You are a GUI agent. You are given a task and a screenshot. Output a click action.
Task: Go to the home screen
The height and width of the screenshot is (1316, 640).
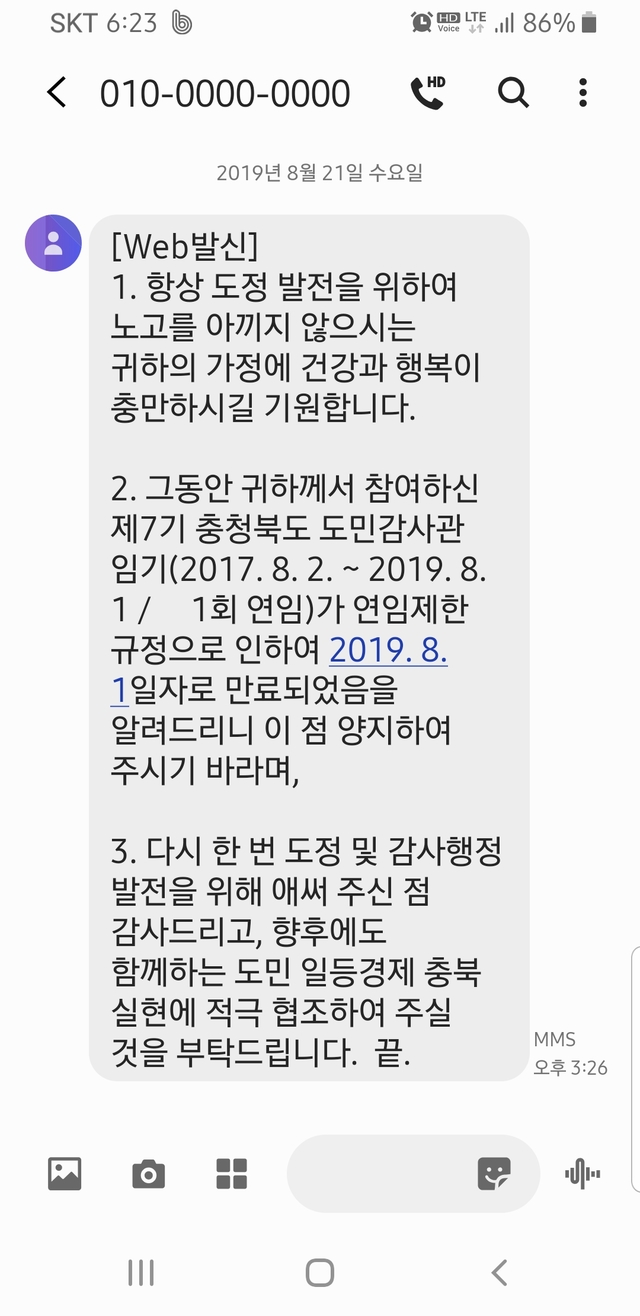coord(320,1272)
